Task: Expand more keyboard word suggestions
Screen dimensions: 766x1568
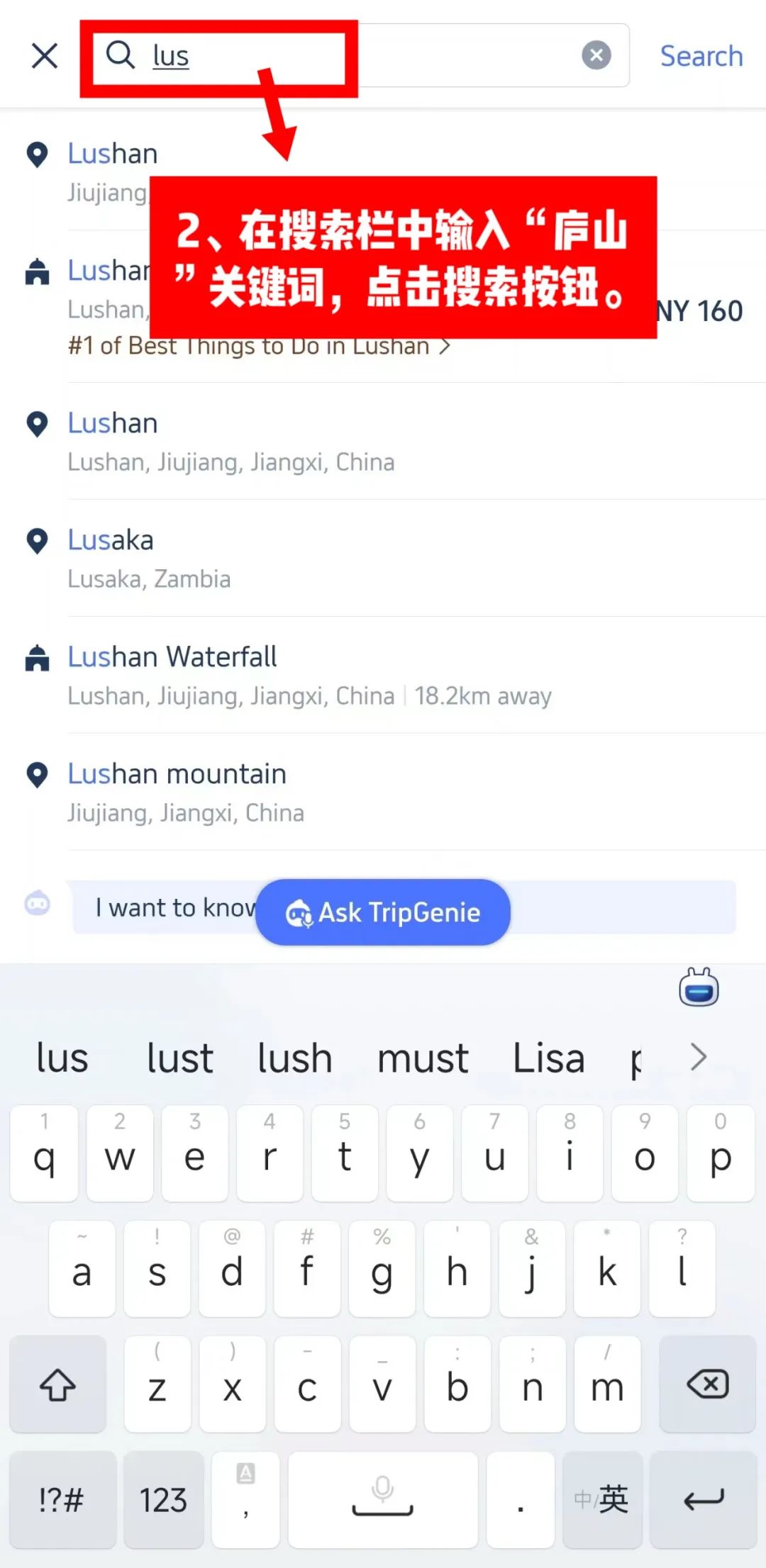Action: point(699,1057)
